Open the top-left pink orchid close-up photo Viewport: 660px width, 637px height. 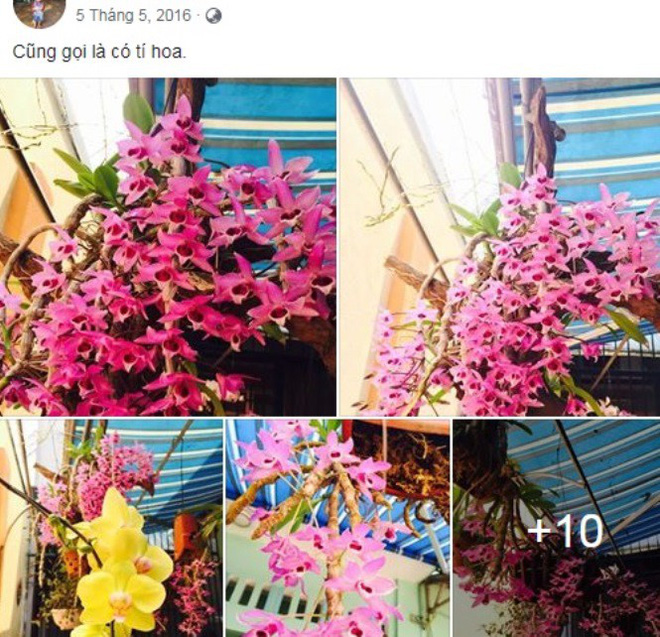(168, 246)
